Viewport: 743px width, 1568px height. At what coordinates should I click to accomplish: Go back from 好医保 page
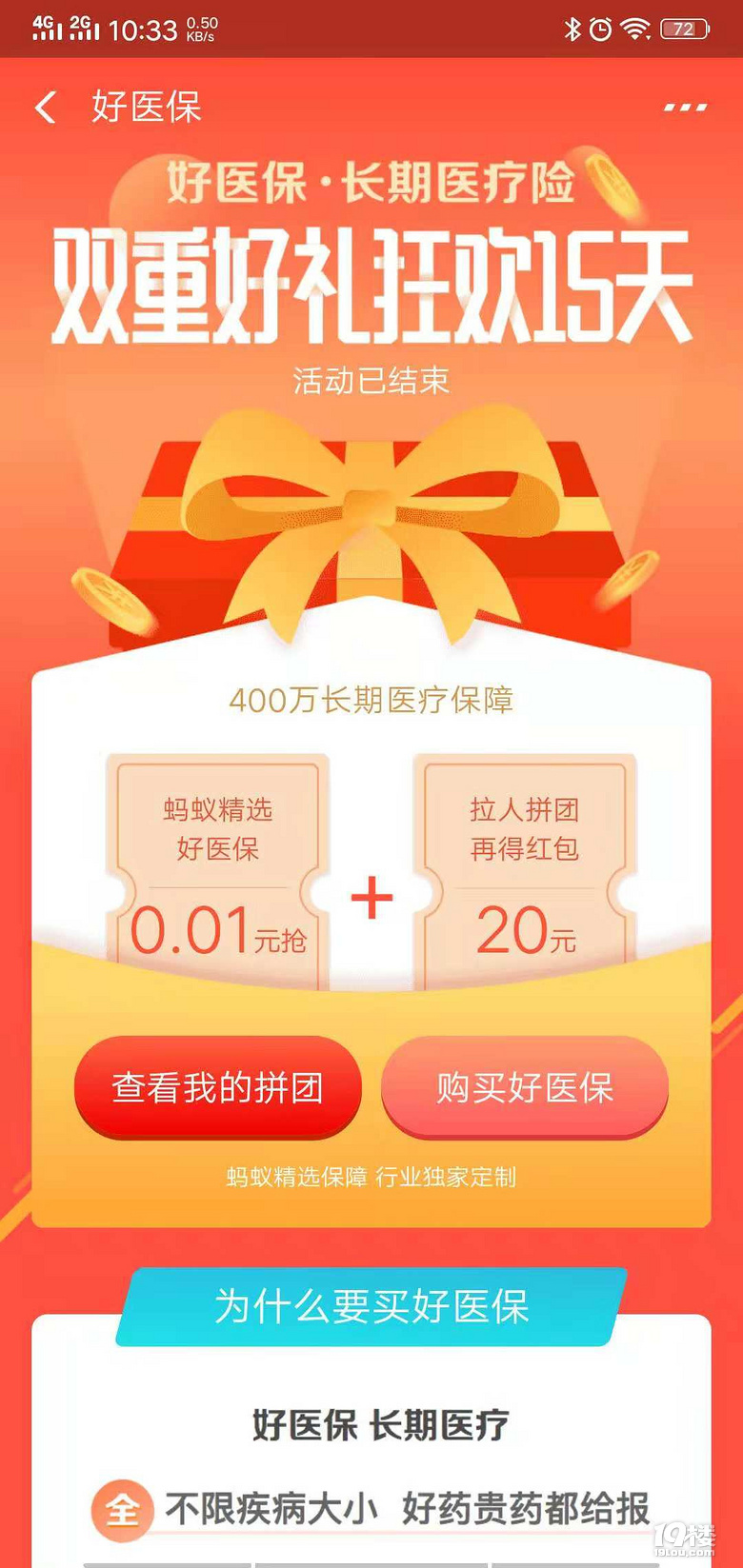45,107
